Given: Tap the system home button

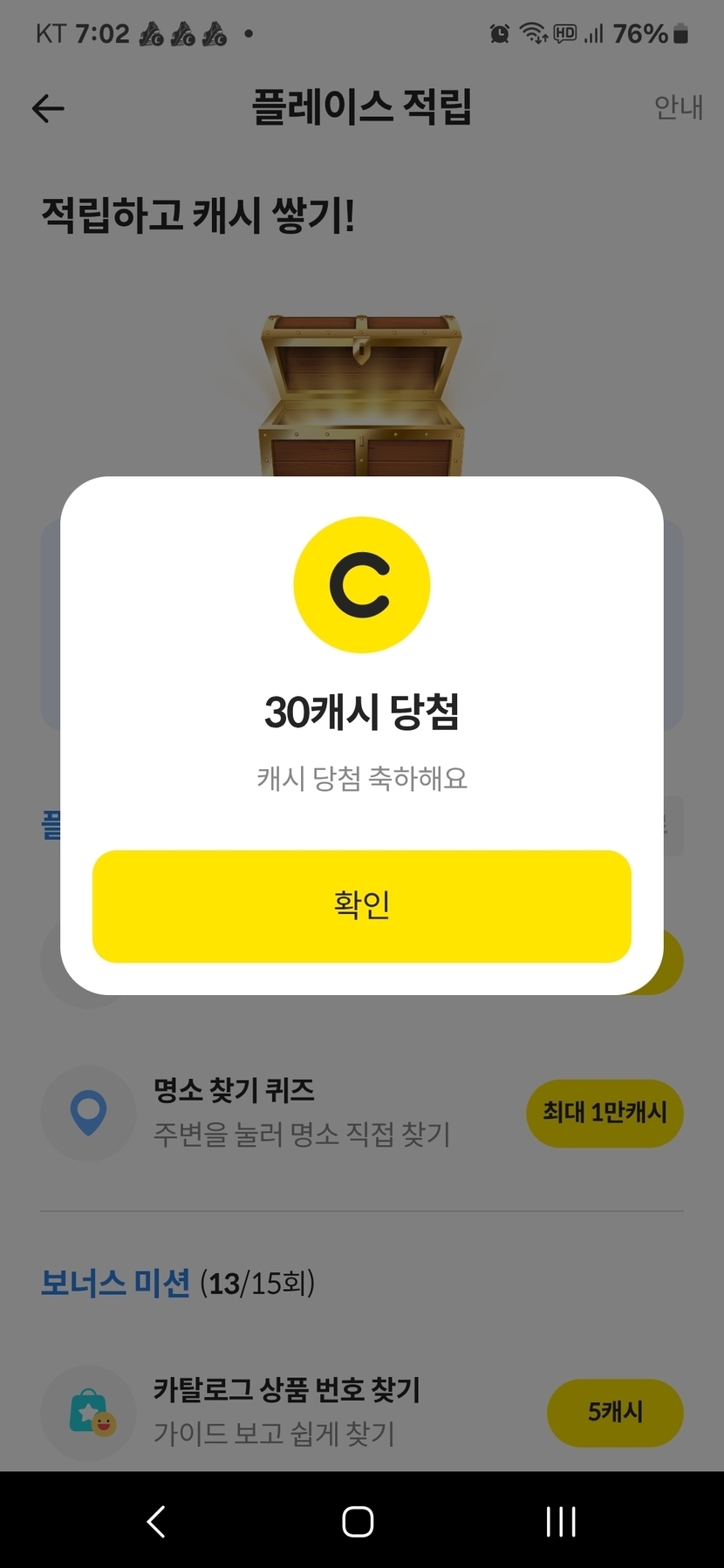Looking at the screenshot, I should click(359, 1522).
